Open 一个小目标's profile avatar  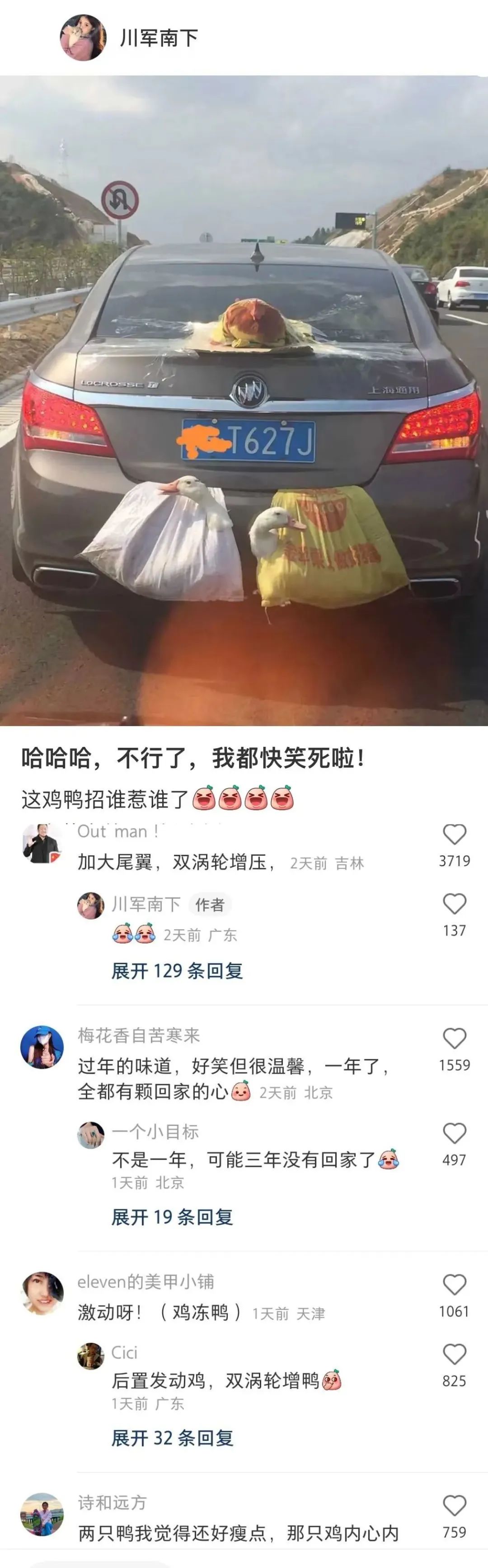click(91, 1135)
